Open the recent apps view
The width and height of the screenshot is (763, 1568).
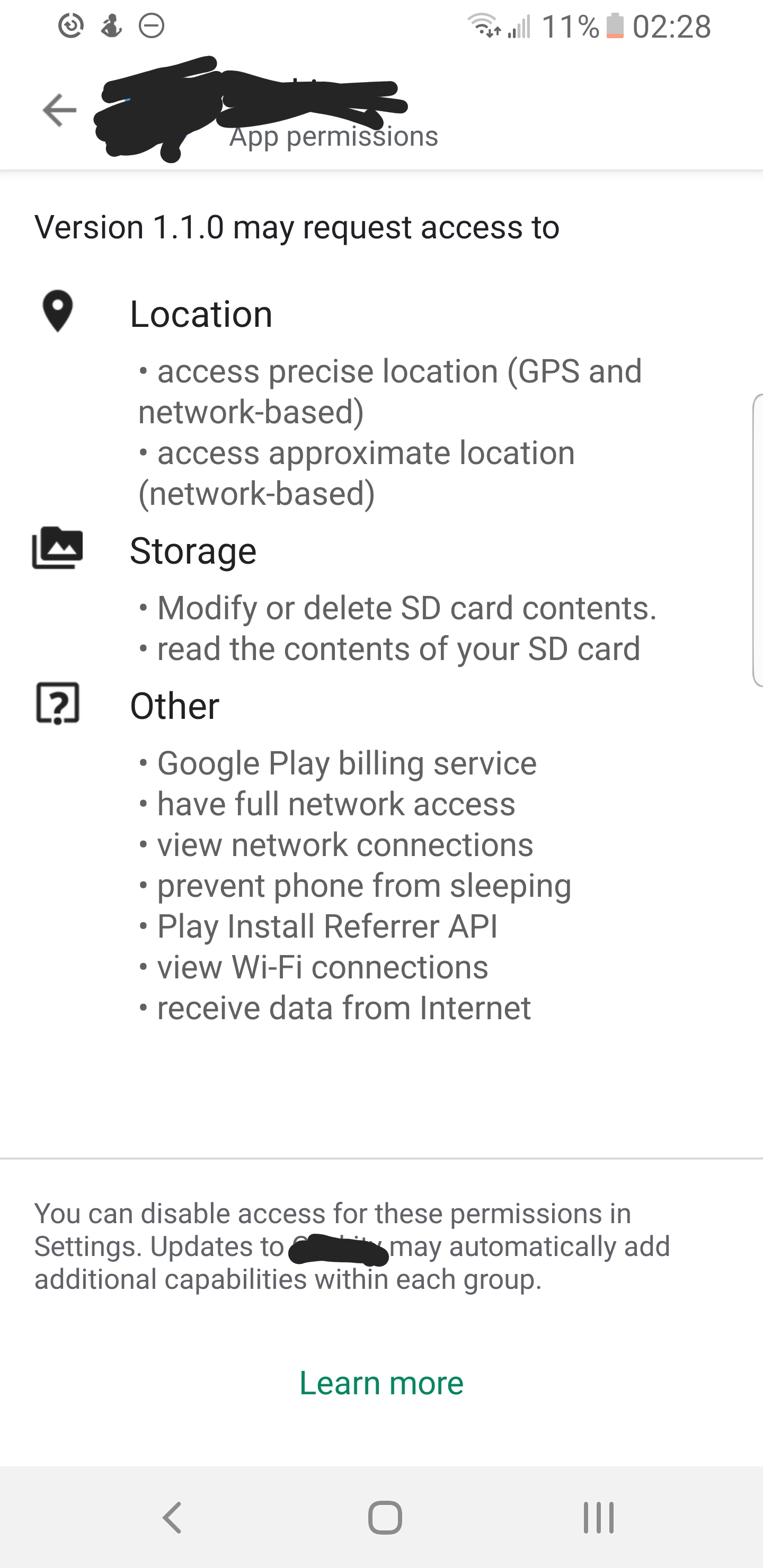tap(599, 1517)
